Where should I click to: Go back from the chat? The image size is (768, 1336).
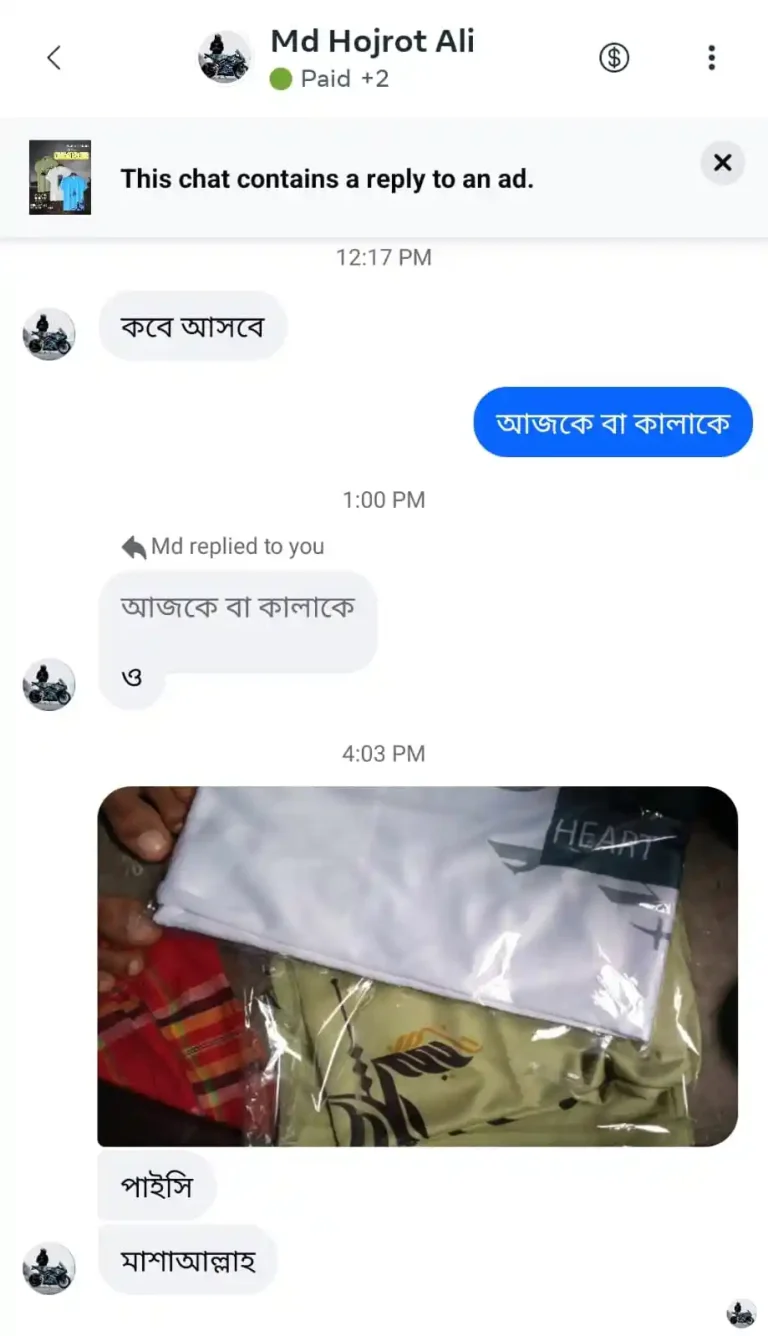(54, 58)
